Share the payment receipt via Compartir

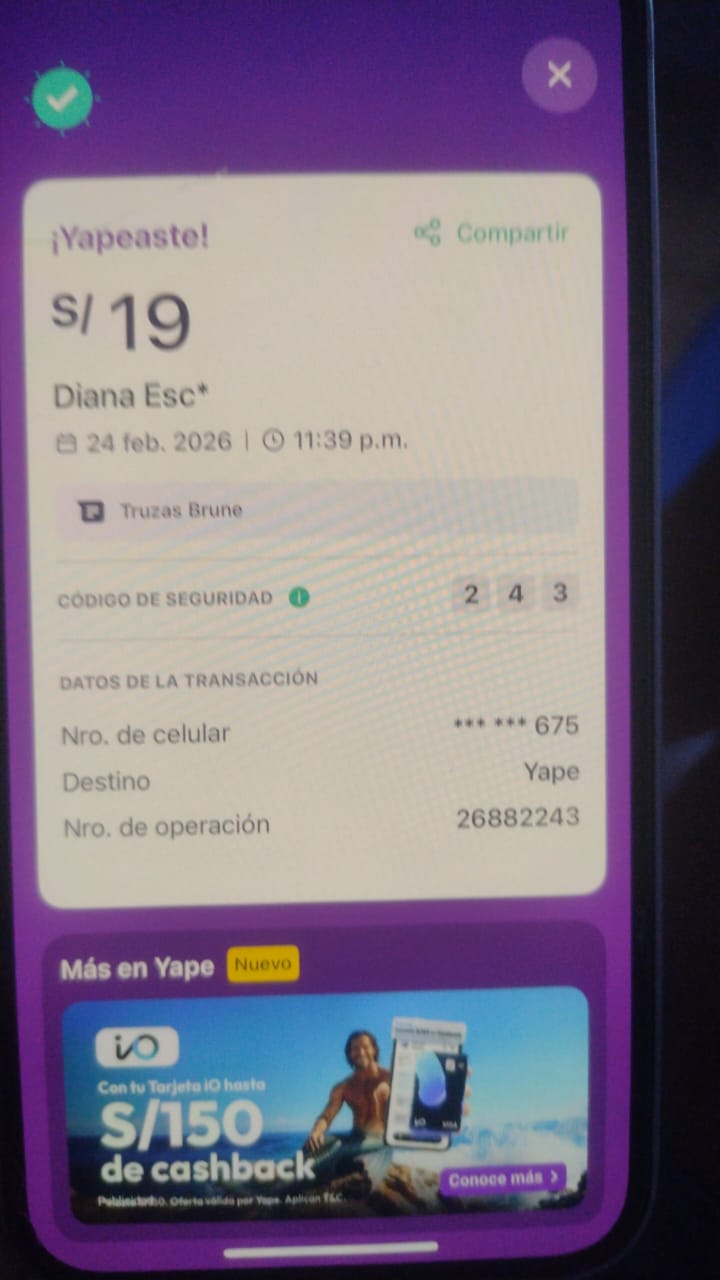click(x=492, y=233)
